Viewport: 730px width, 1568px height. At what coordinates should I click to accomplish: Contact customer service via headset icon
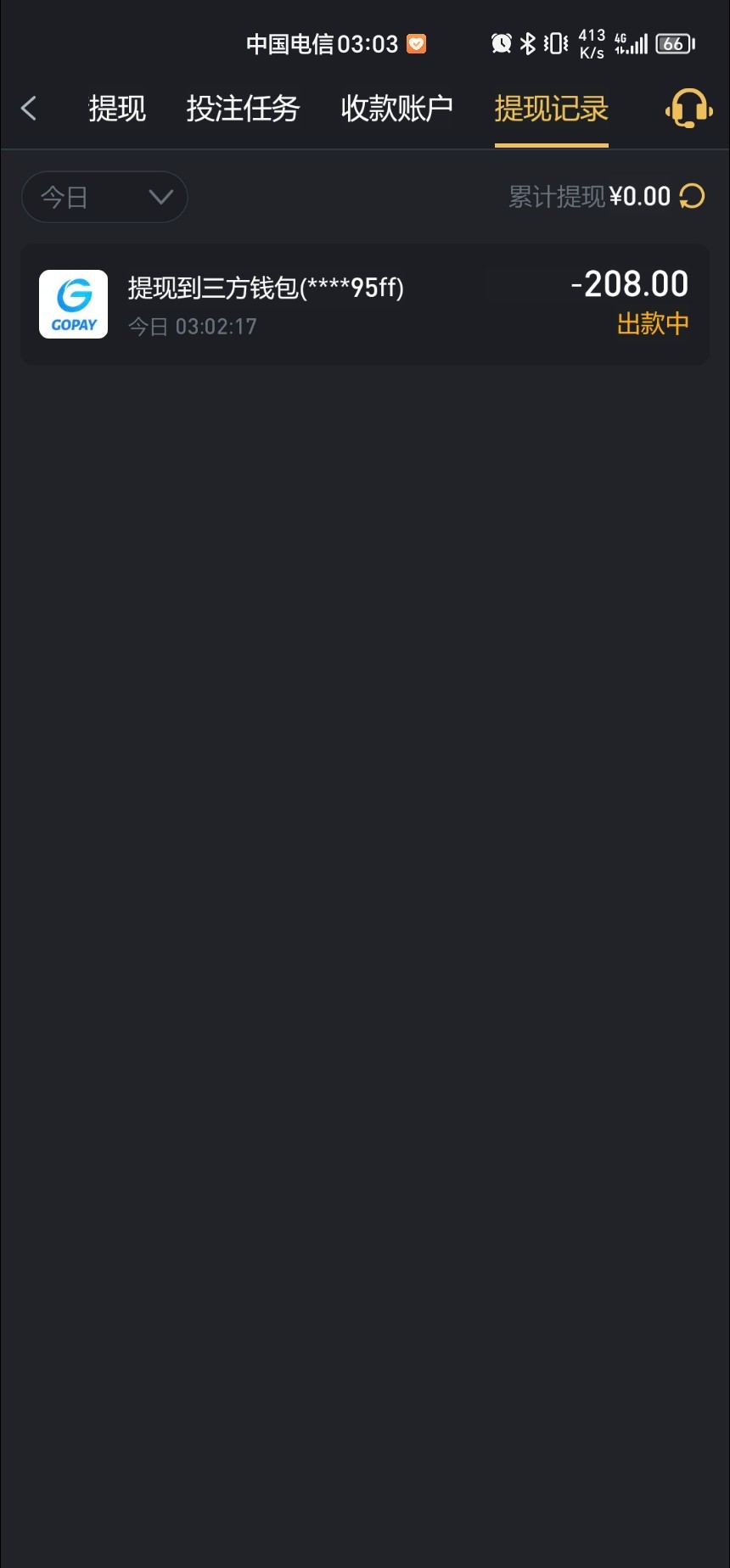tap(688, 109)
